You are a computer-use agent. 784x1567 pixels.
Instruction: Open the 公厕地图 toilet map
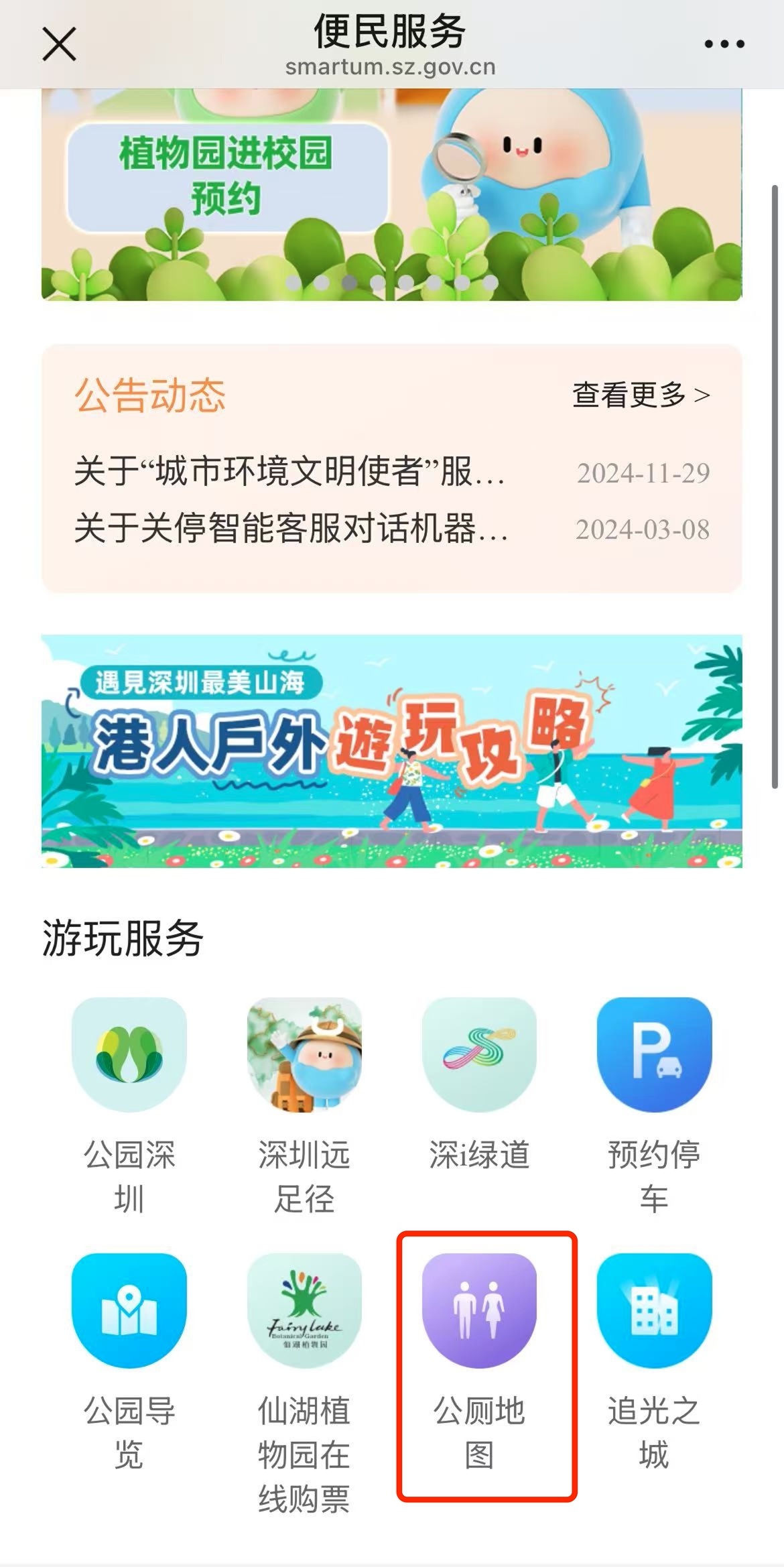point(479,1311)
